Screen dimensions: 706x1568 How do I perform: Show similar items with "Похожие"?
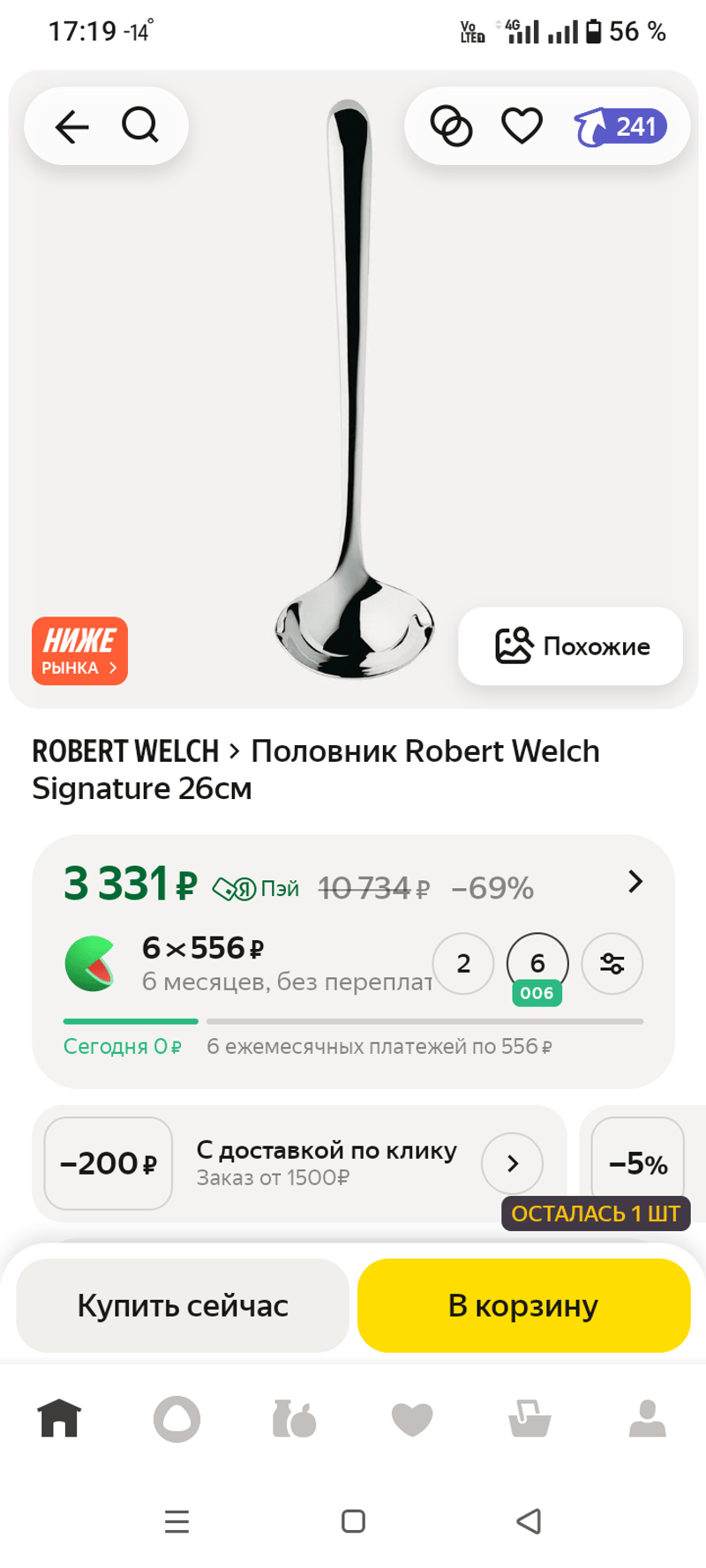point(571,646)
